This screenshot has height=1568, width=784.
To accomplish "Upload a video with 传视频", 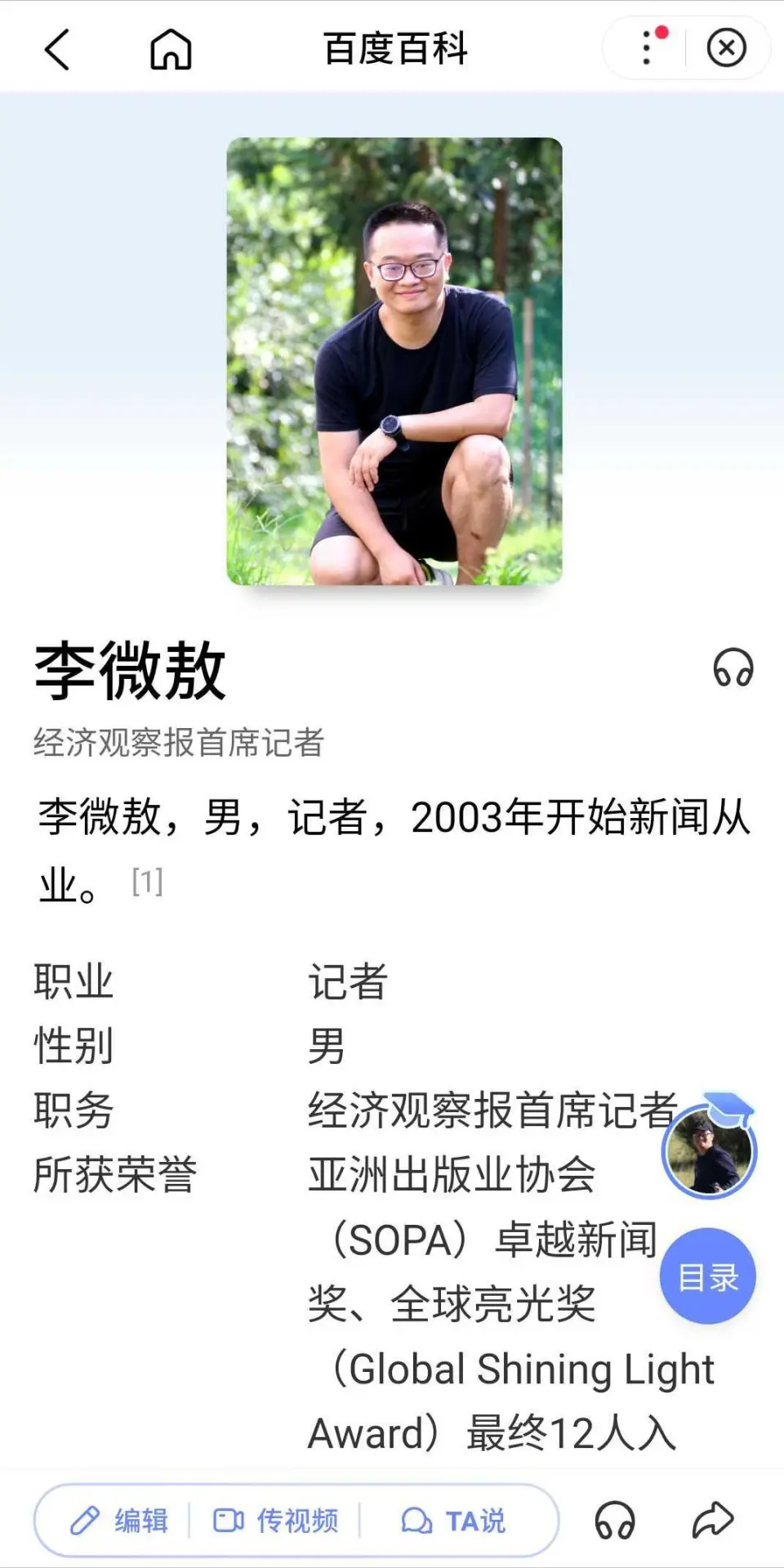I will pos(276,1521).
